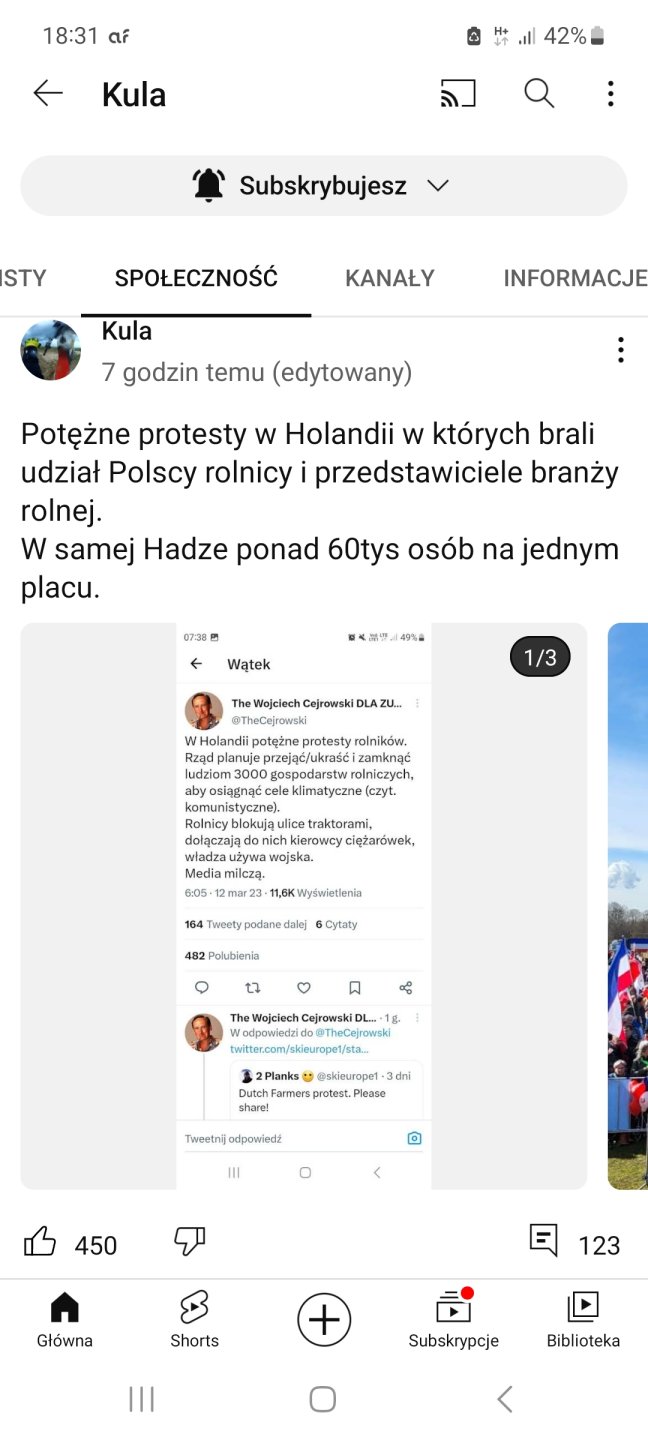Screen dimensions: 648x1440
Task: Open the channel overflow menu
Action: [610, 94]
